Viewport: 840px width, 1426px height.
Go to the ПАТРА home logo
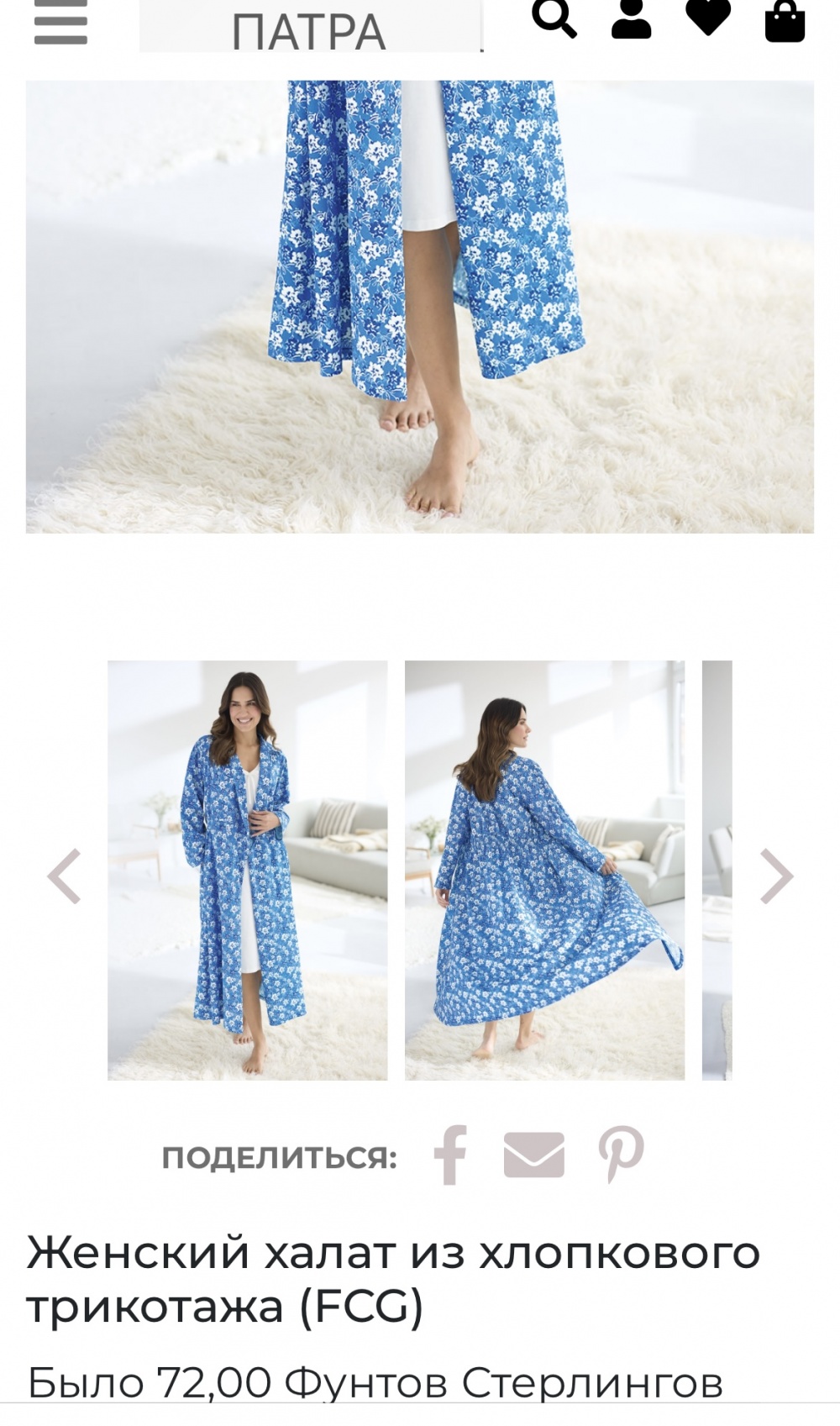tap(309, 30)
